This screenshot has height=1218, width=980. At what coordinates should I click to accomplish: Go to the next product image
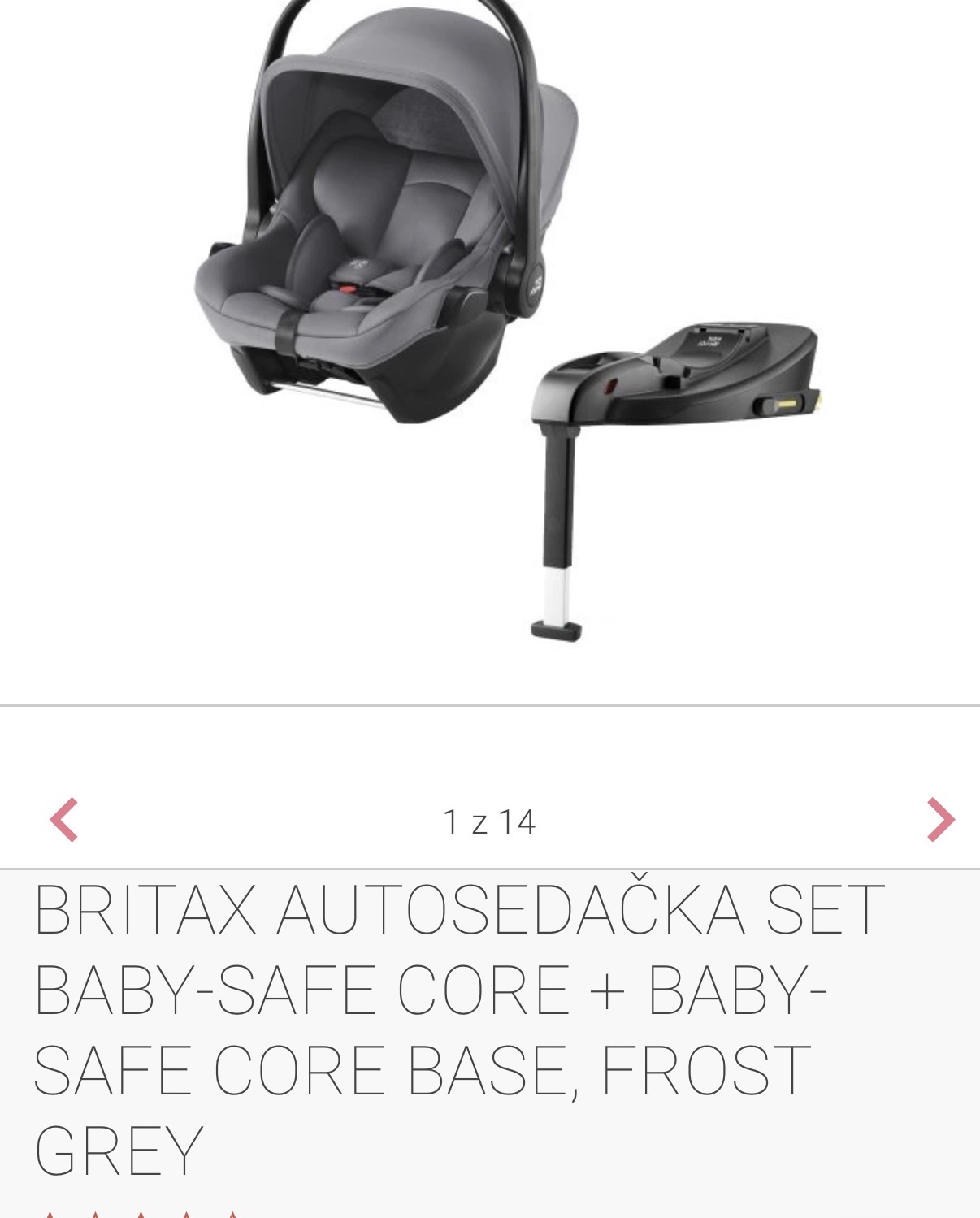(x=940, y=820)
